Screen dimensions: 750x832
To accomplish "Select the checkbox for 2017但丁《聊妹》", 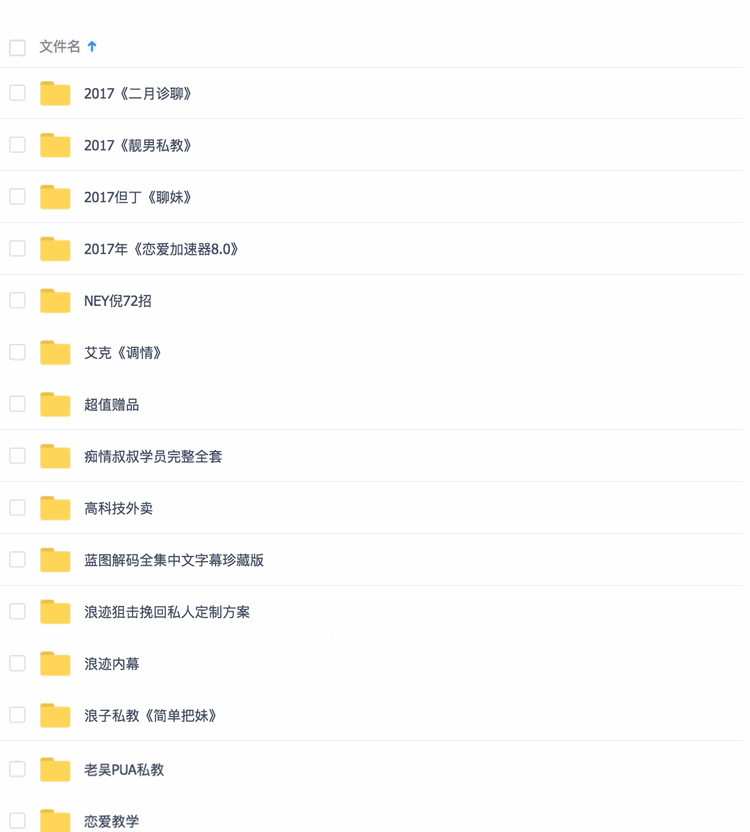I will click(x=17, y=197).
